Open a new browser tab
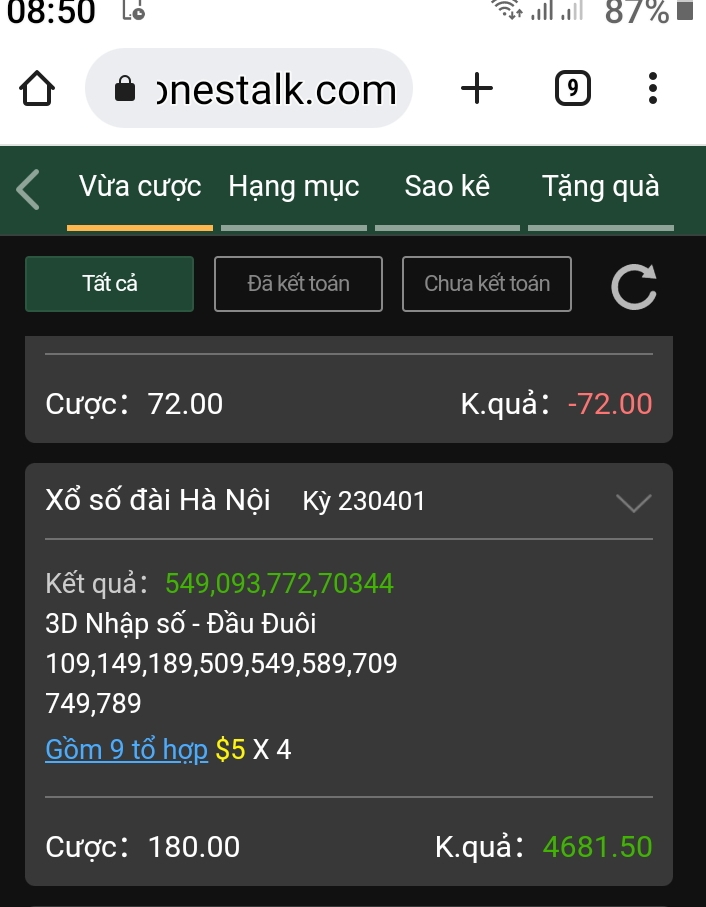 coord(477,89)
